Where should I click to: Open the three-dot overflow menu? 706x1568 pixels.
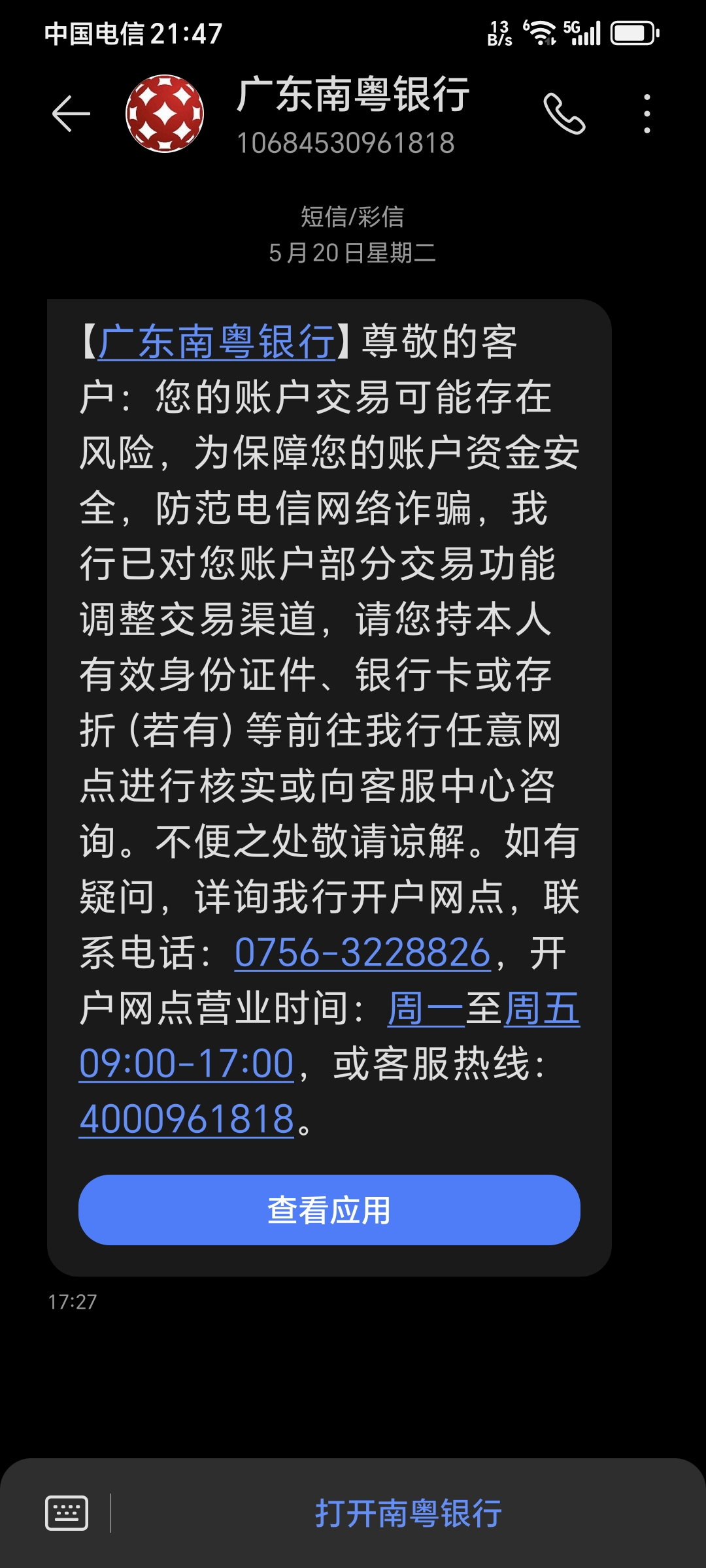[x=647, y=114]
